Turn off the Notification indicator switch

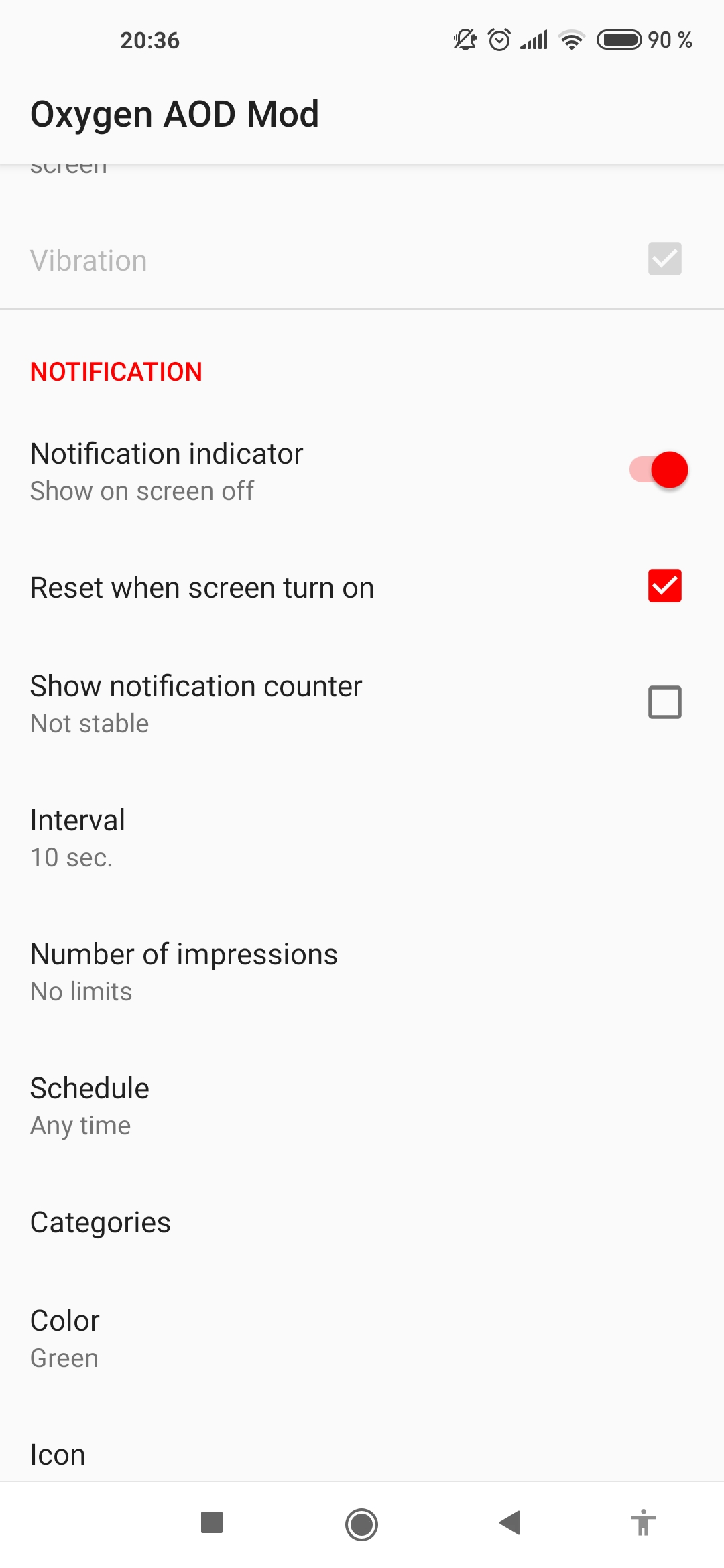tap(658, 470)
